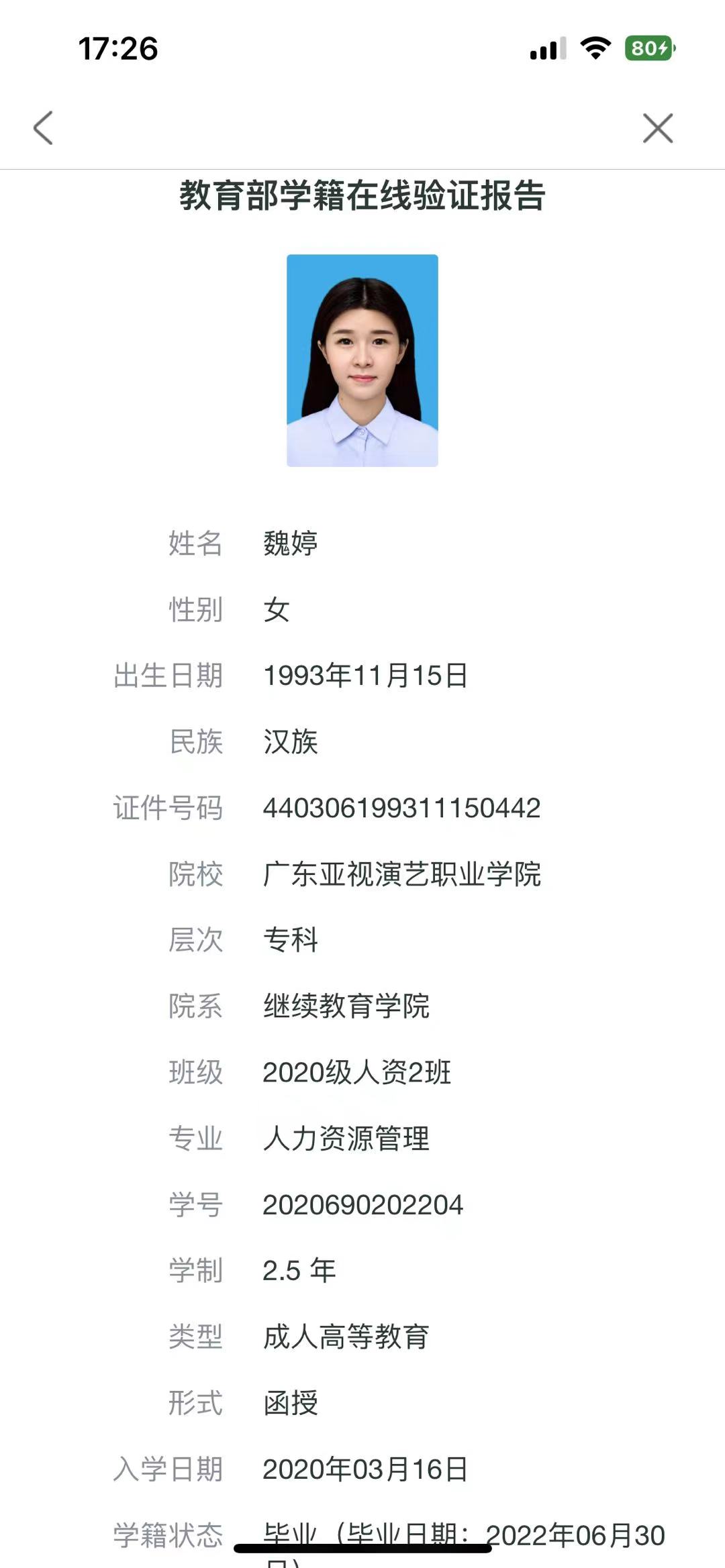Viewport: 725px width, 1568px height.
Task: Go back using the top-left arrow
Action: [43, 127]
